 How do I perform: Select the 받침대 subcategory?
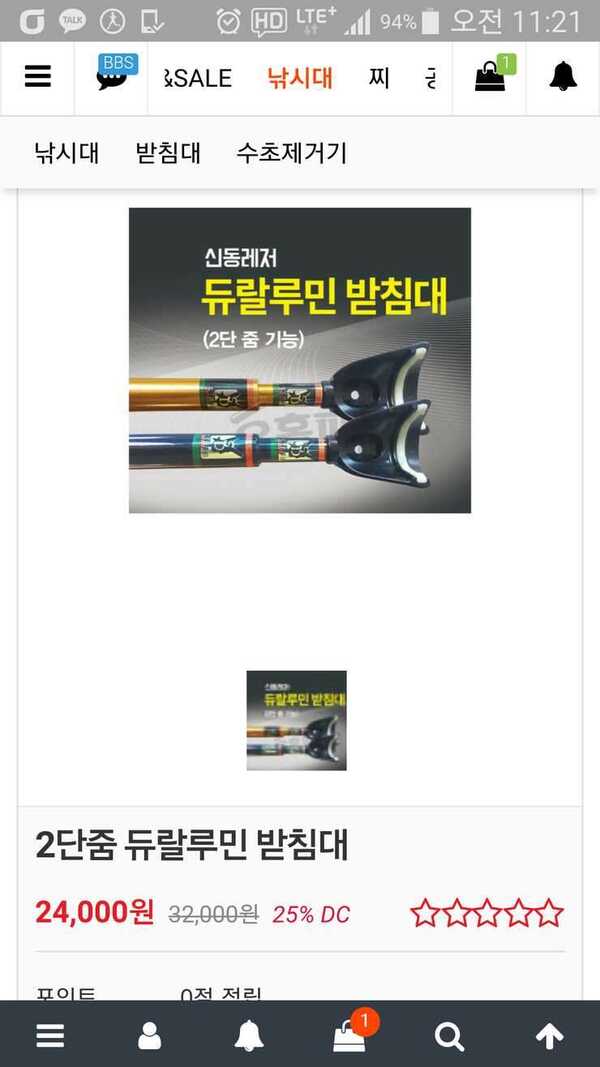point(168,153)
